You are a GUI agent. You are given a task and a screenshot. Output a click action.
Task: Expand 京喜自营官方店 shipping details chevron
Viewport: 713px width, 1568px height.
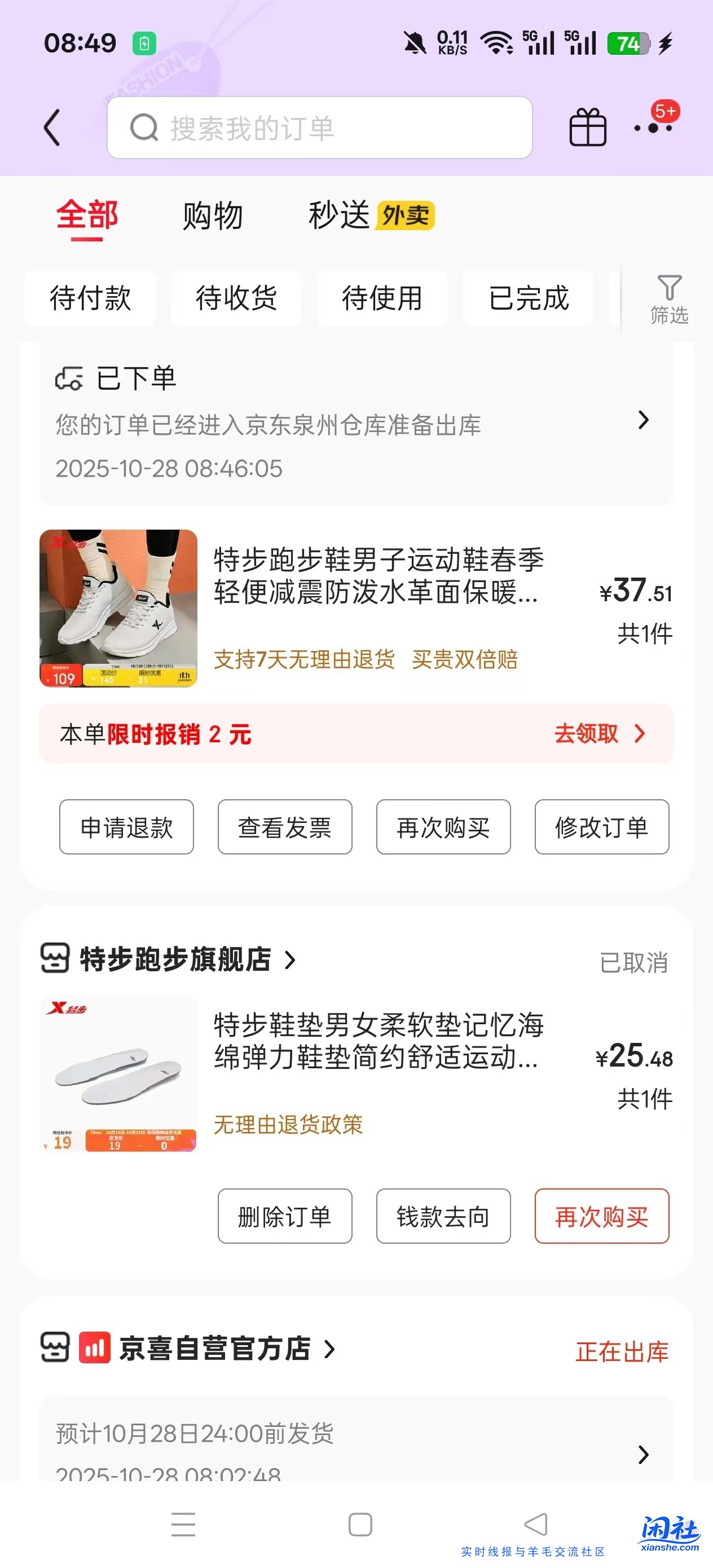[x=644, y=1455]
